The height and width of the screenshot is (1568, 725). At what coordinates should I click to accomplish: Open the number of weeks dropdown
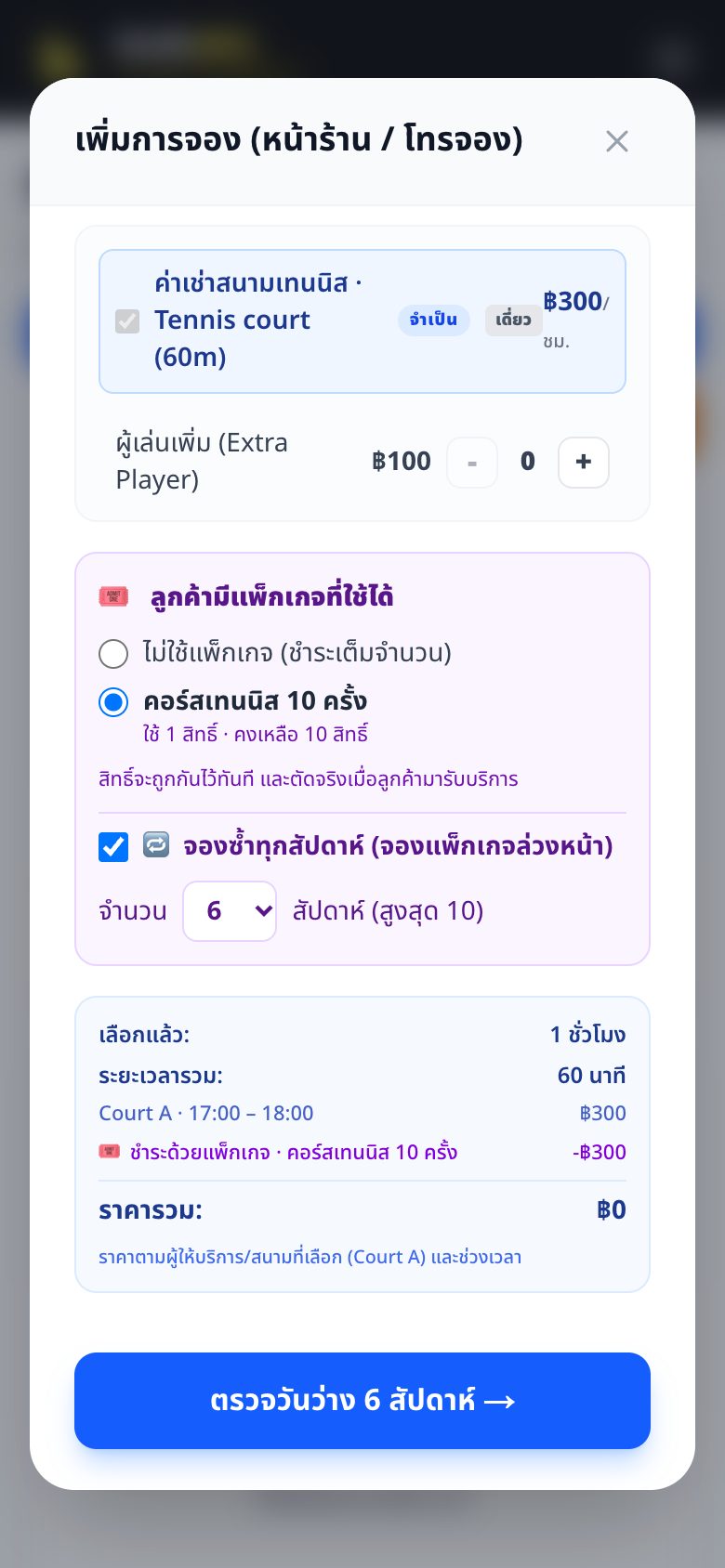click(230, 910)
